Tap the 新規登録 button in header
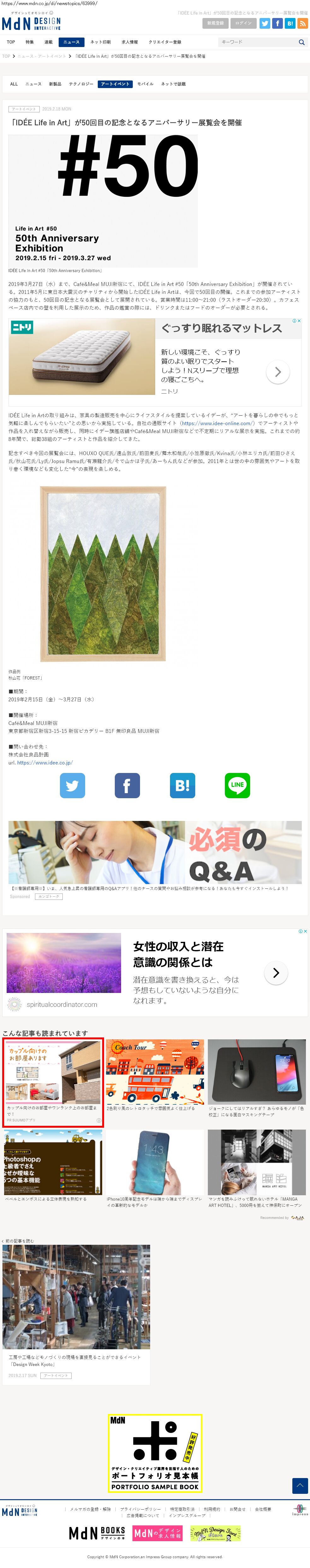Screen dimensions: 310x1568 pos(215,23)
